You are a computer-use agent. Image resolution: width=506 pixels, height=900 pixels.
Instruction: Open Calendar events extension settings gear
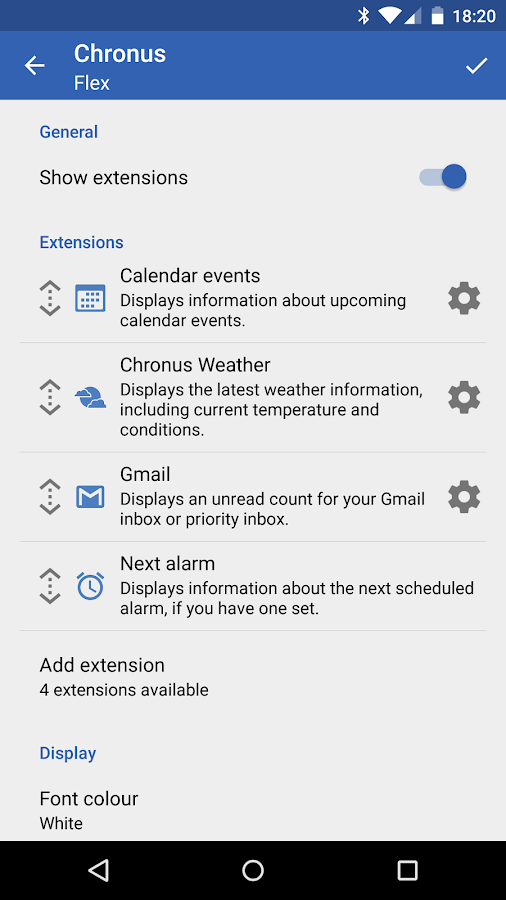tap(464, 298)
